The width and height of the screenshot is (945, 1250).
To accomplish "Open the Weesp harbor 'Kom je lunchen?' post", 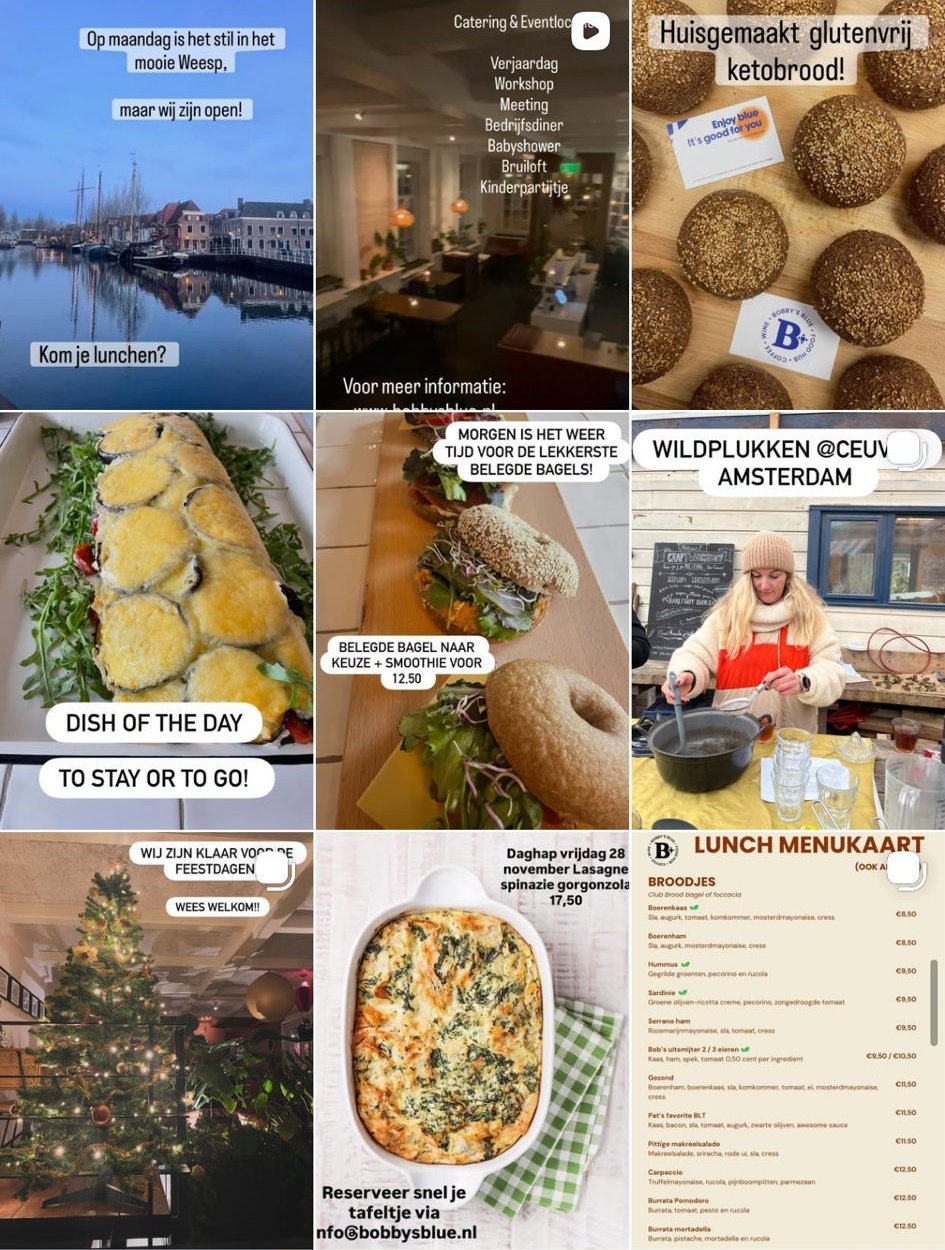I will (x=156, y=205).
